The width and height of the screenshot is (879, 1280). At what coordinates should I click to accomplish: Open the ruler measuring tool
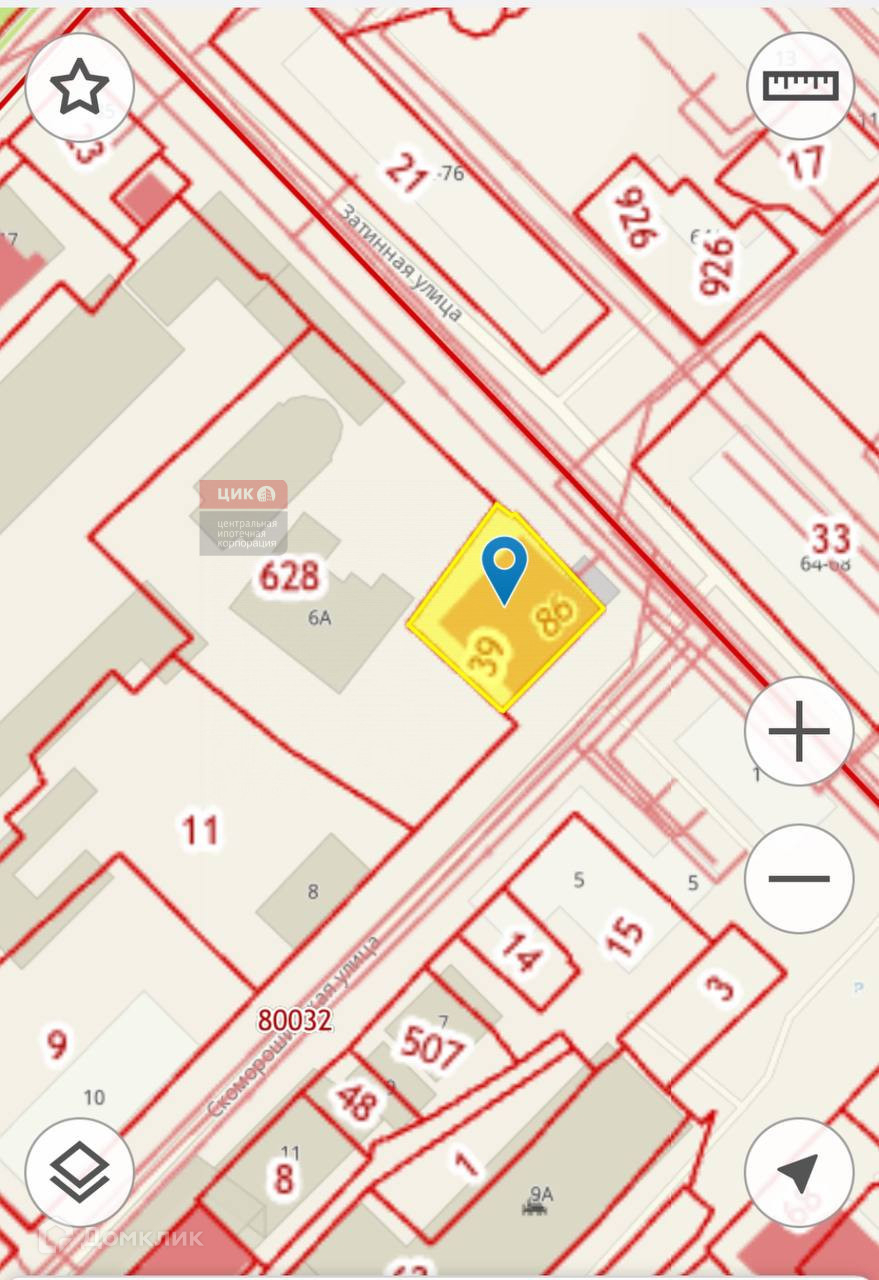coord(800,86)
